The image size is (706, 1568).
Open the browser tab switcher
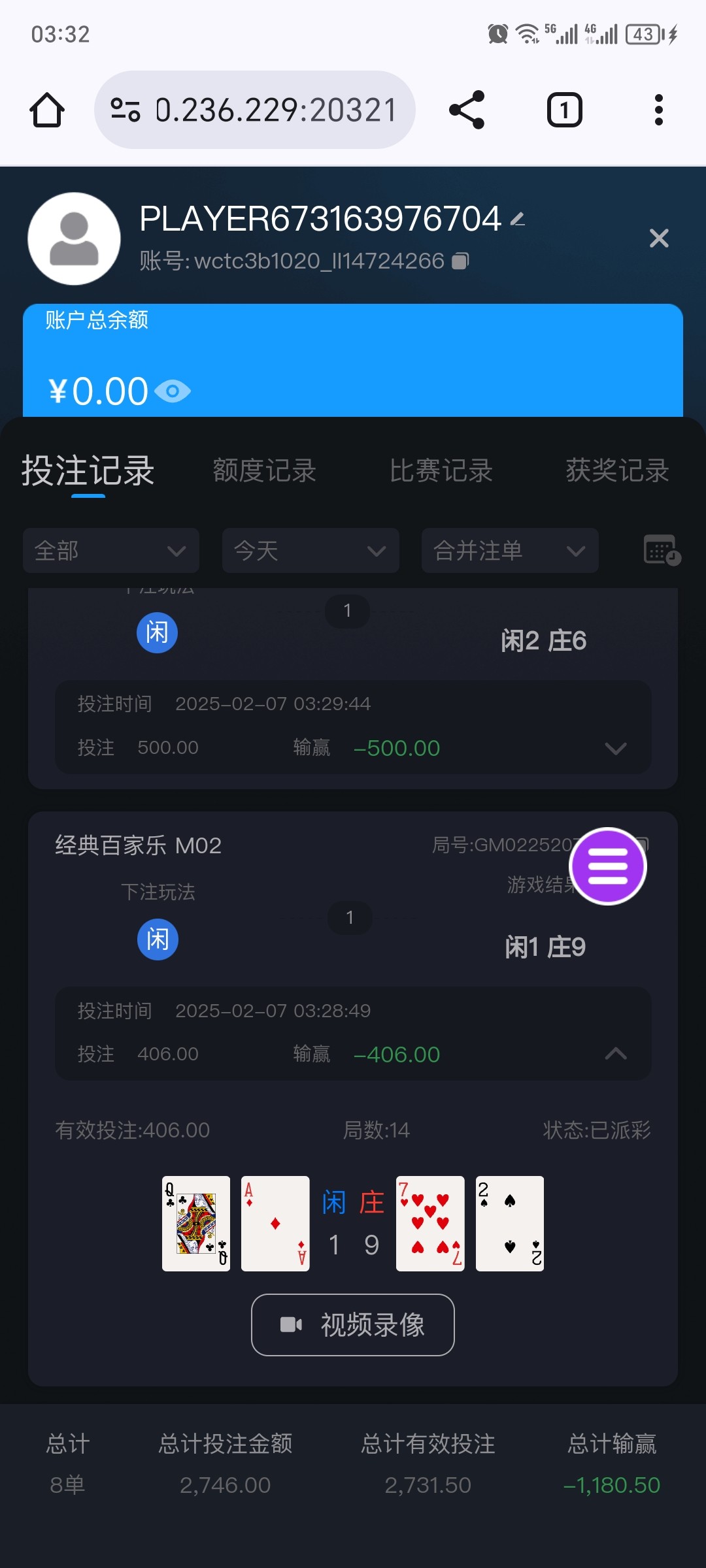(564, 110)
